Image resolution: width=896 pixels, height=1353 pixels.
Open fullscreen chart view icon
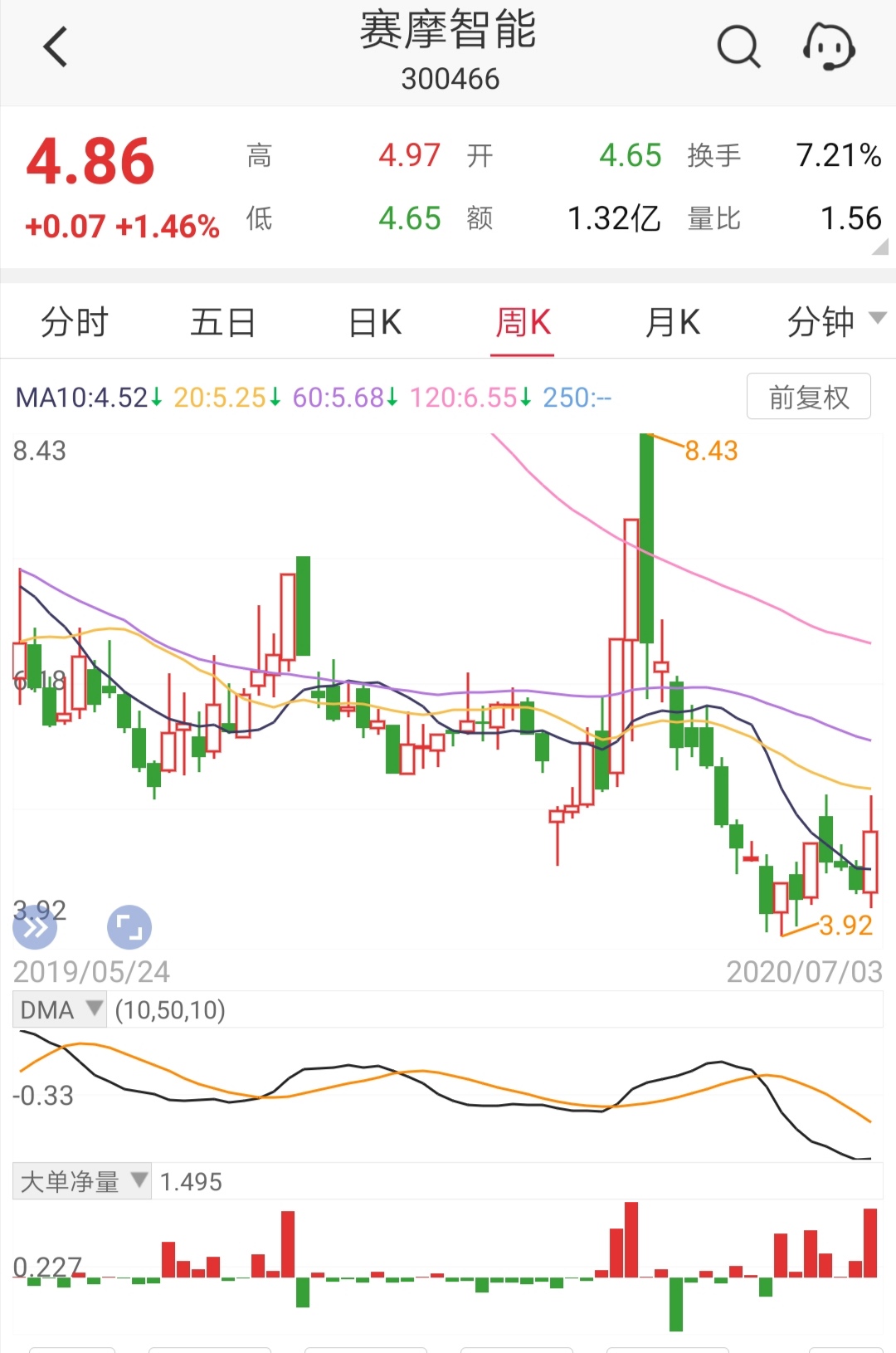(x=129, y=927)
